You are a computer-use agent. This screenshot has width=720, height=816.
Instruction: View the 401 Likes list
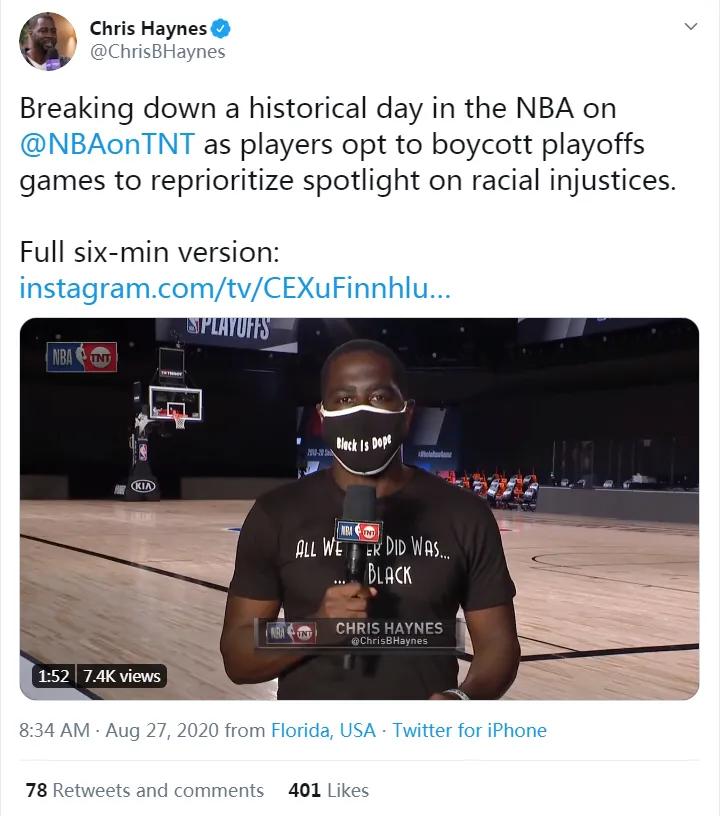click(x=328, y=790)
